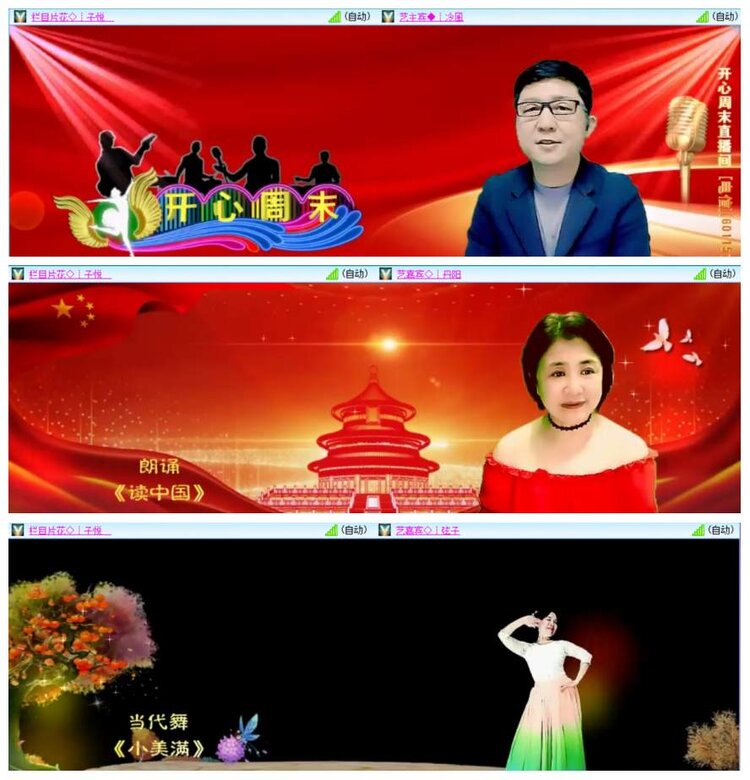
Task: Click the 栏目片花◇丨子悦 username link
Action: 60,15
